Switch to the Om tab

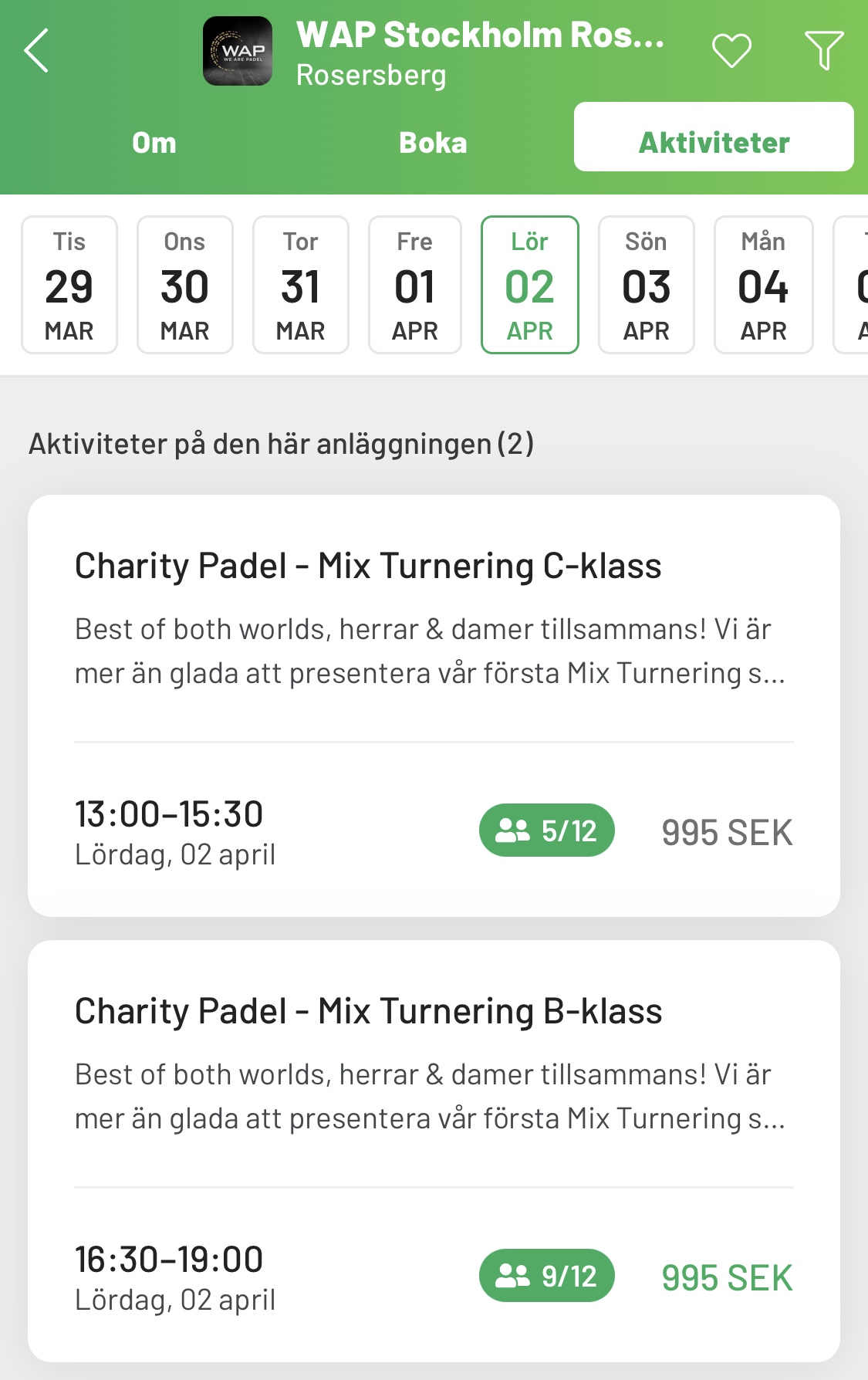pos(154,143)
